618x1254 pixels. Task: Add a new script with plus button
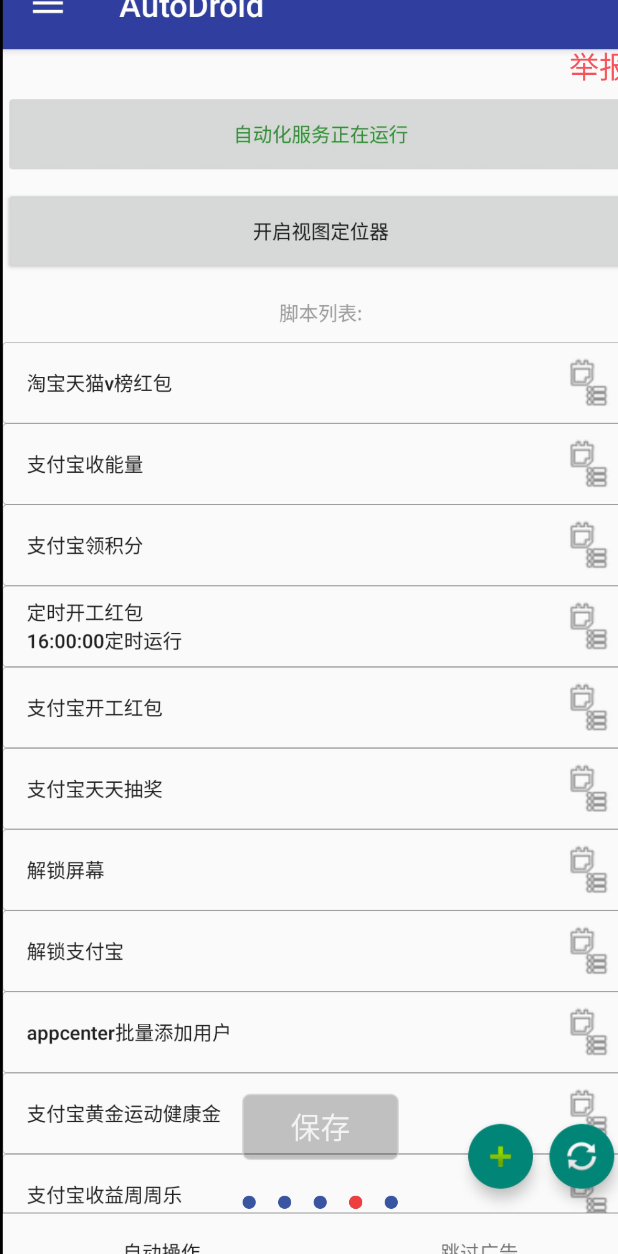point(500,1156)
